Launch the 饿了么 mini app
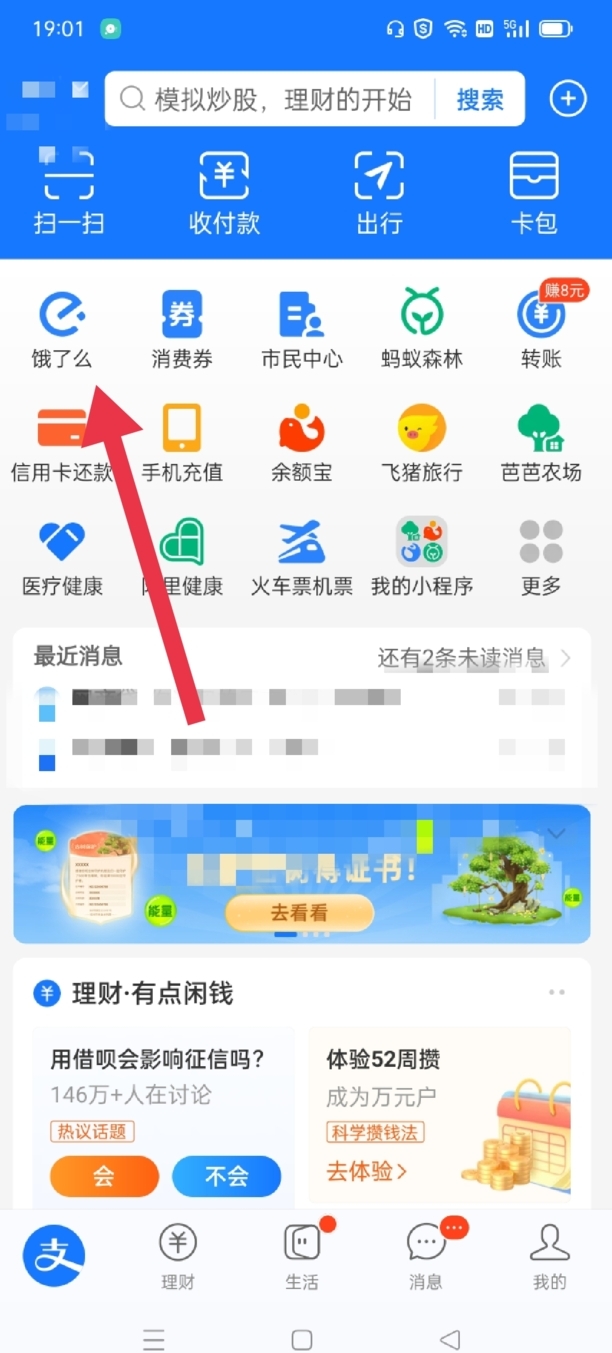Screen dimensions: 612x1353 (62, 330)
